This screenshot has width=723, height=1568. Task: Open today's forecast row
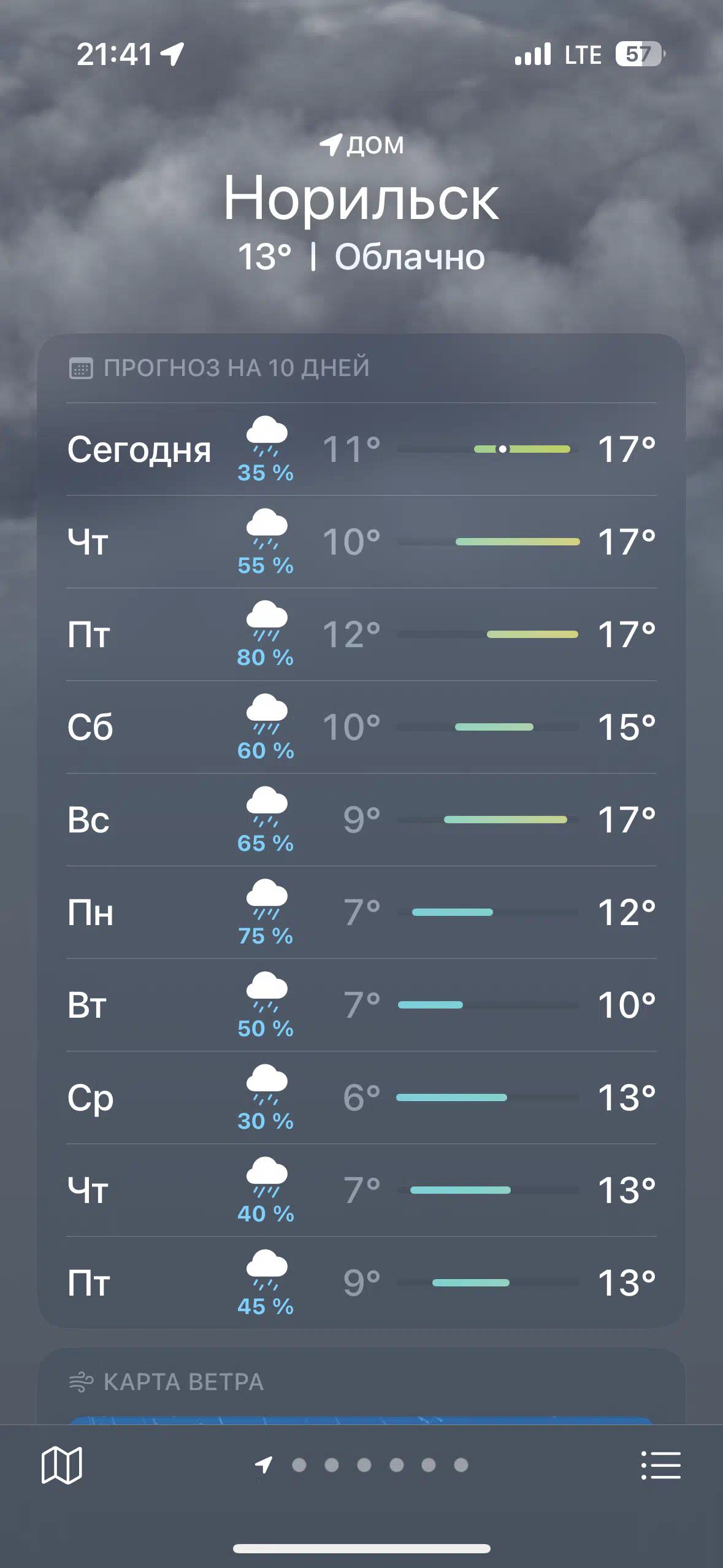pos(361,449)
